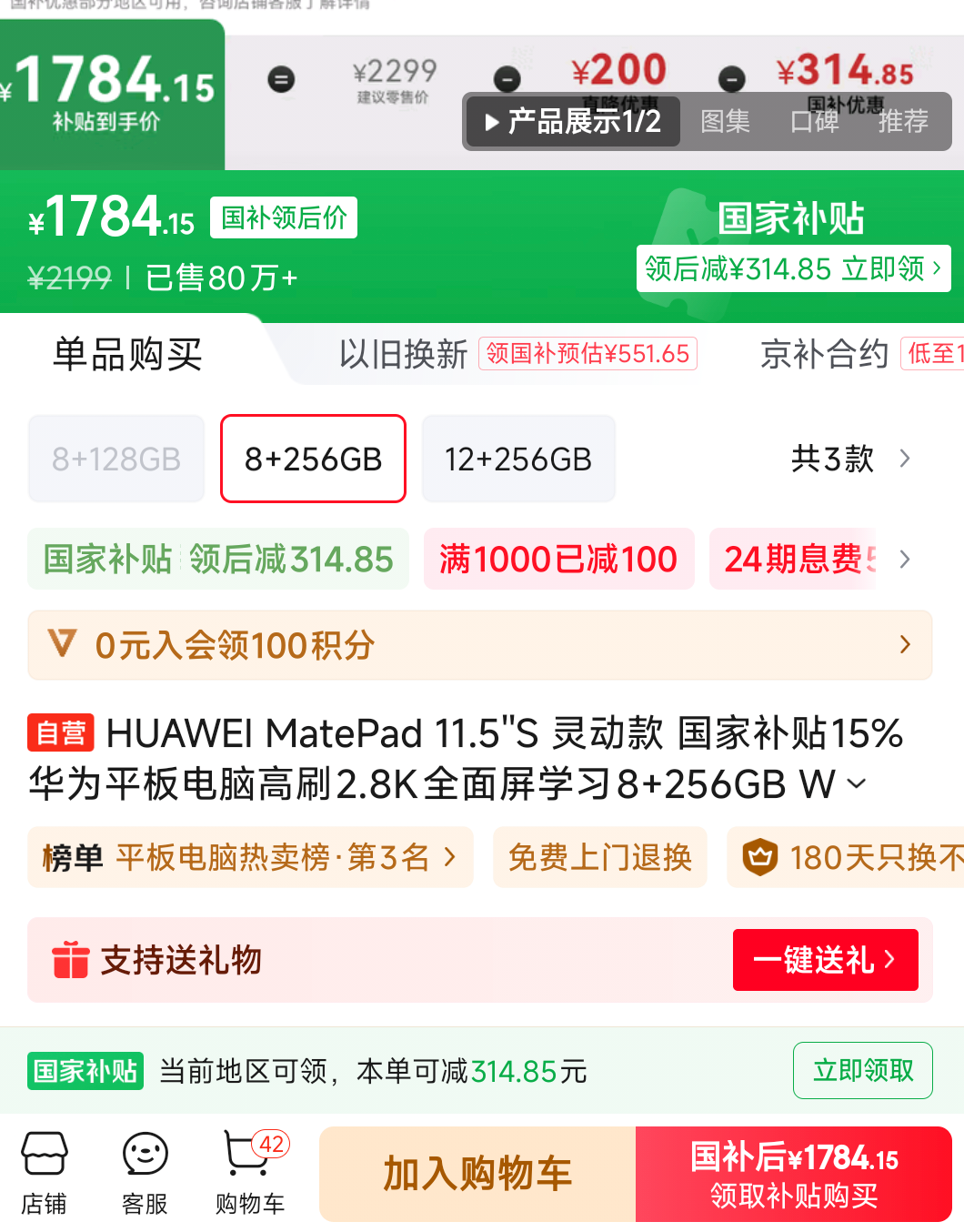
Task: Switch to the 口碑 reviews tab
Action: 814,122
